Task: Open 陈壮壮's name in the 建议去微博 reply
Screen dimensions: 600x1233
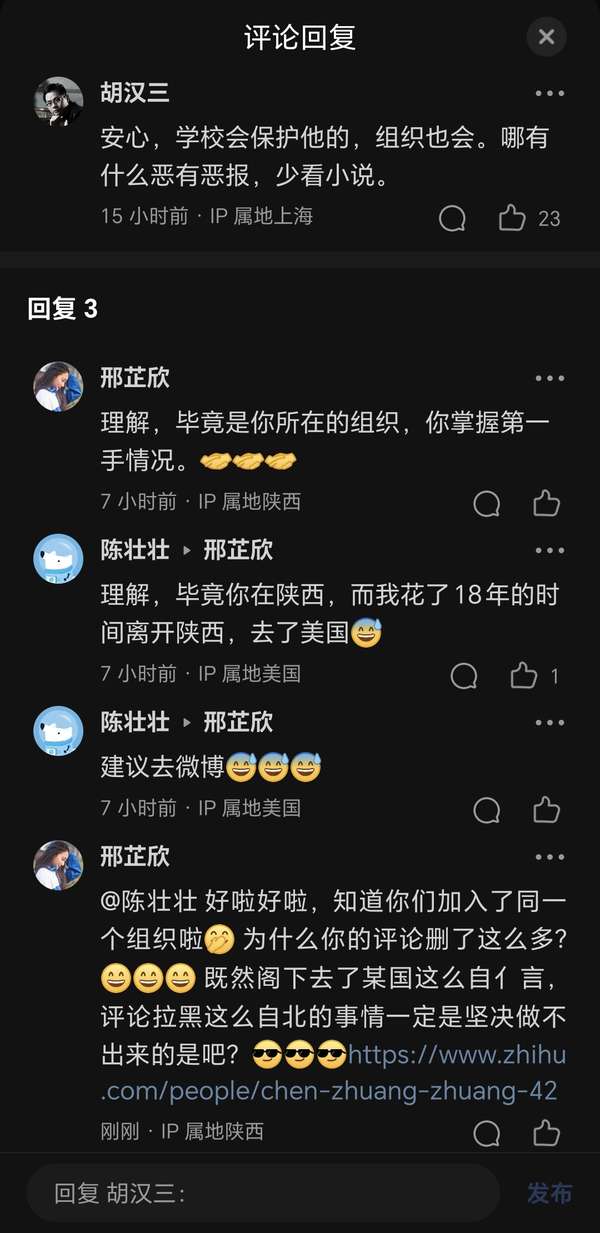Action: [135, 722]
